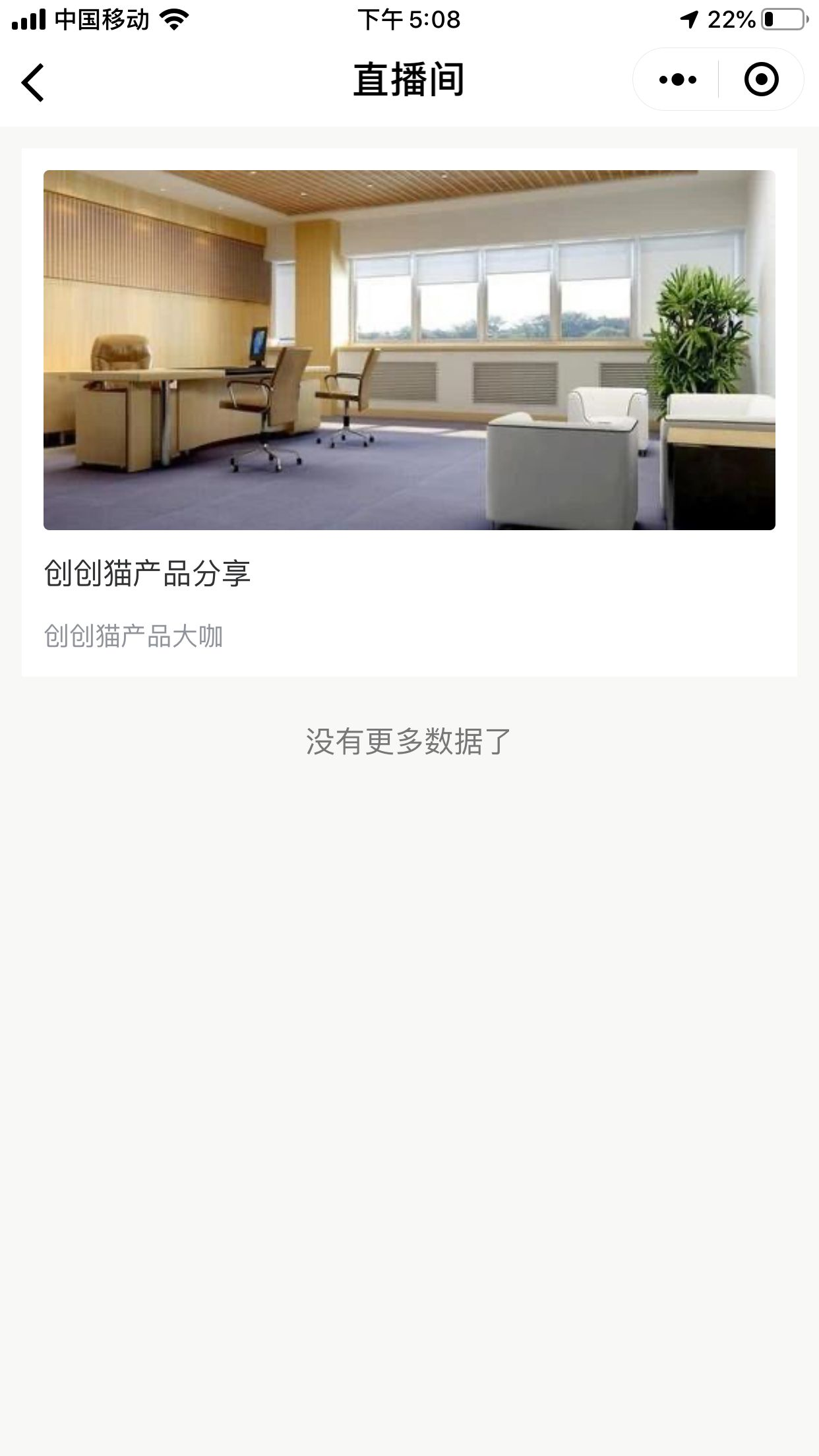Close the mini program with the circle button
This screenshot has height=1456, width=819.
[x=761, y=80]
